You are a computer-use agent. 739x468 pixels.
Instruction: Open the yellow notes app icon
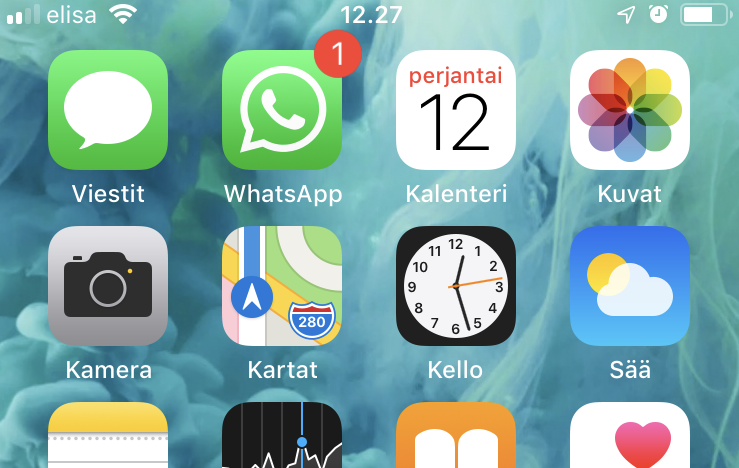pos(108,436)
